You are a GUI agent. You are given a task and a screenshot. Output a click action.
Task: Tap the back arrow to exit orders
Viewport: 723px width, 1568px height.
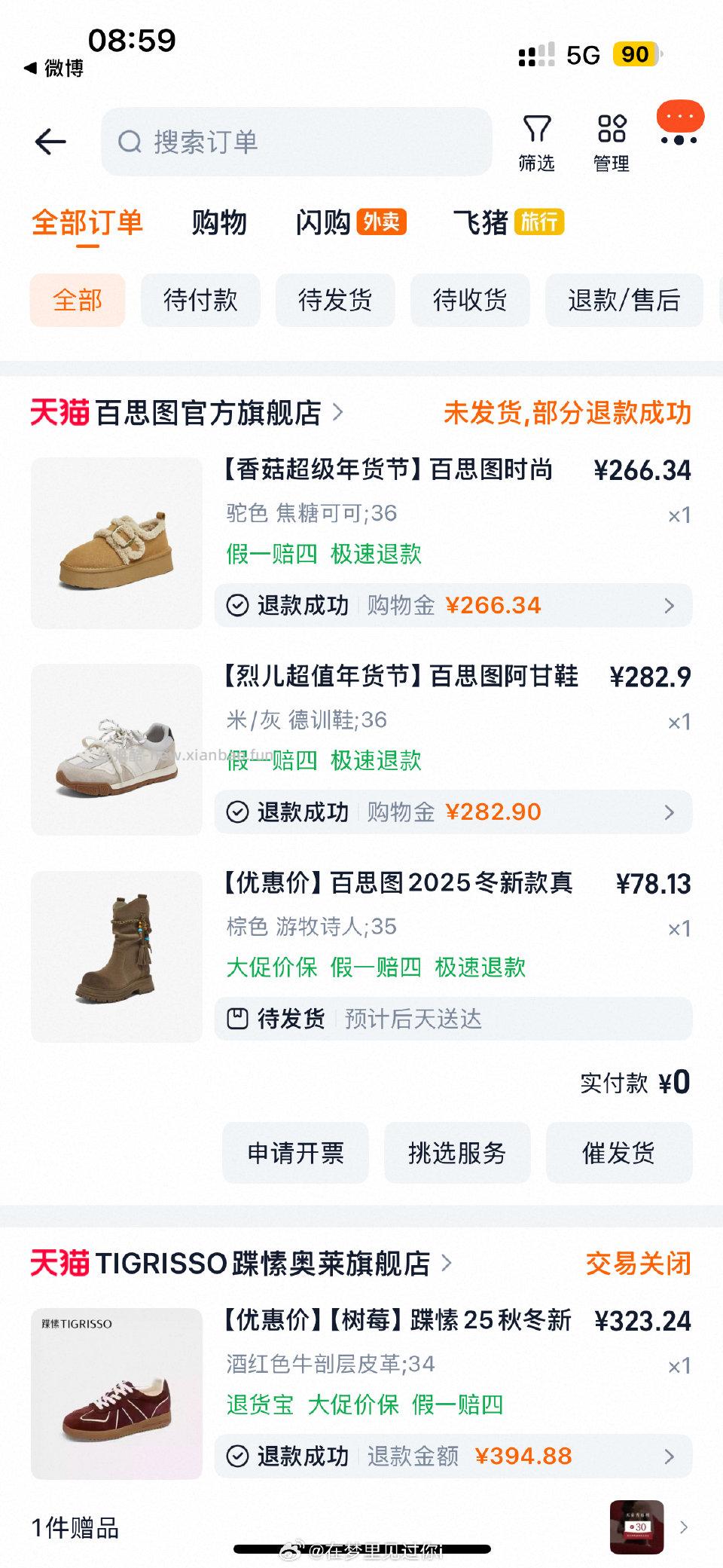(x=50, y=142)
